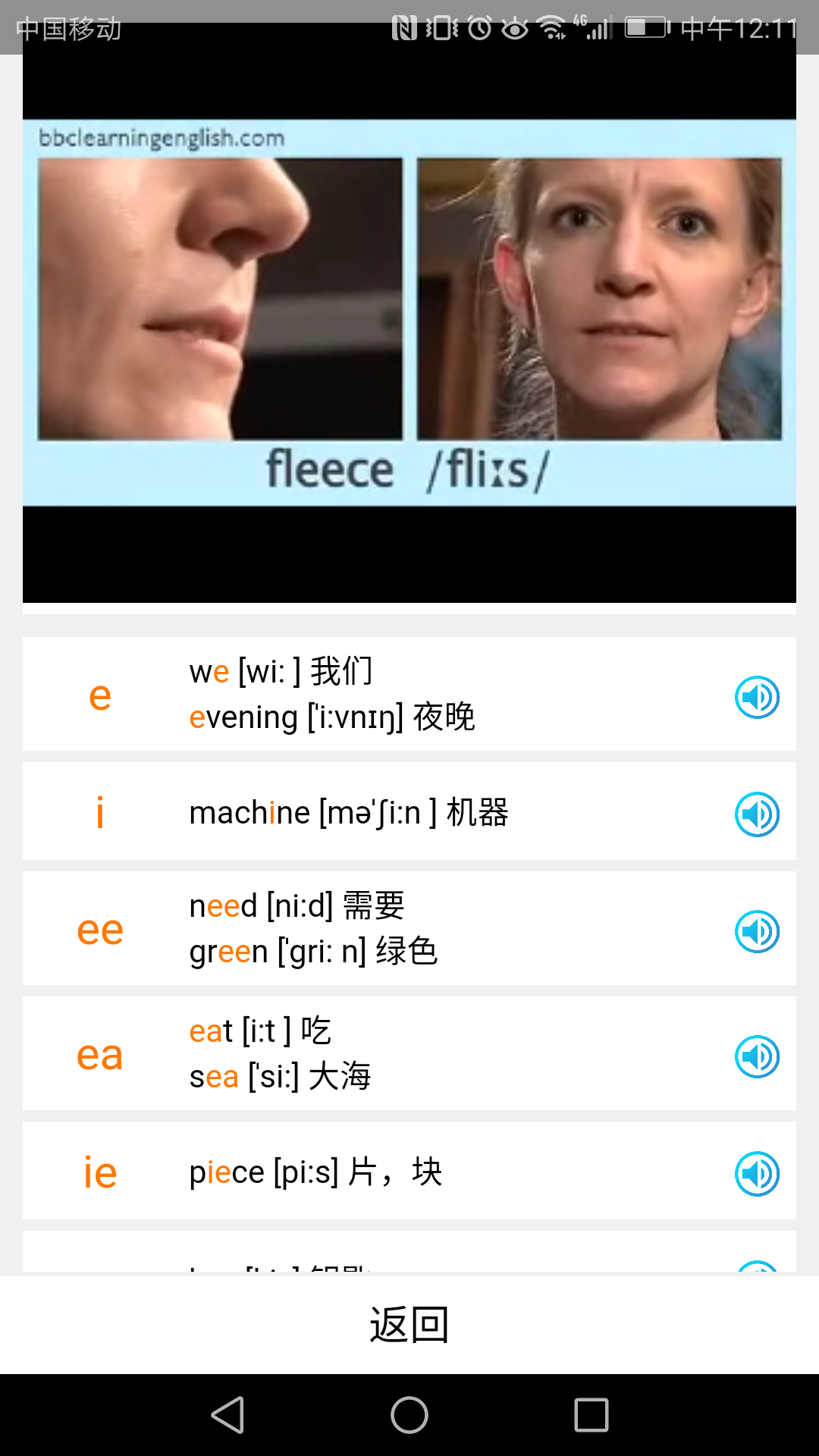Viewport: 819px width, 1456px height.
Task: Go back using the system back button
Action: click(227, 1415)
